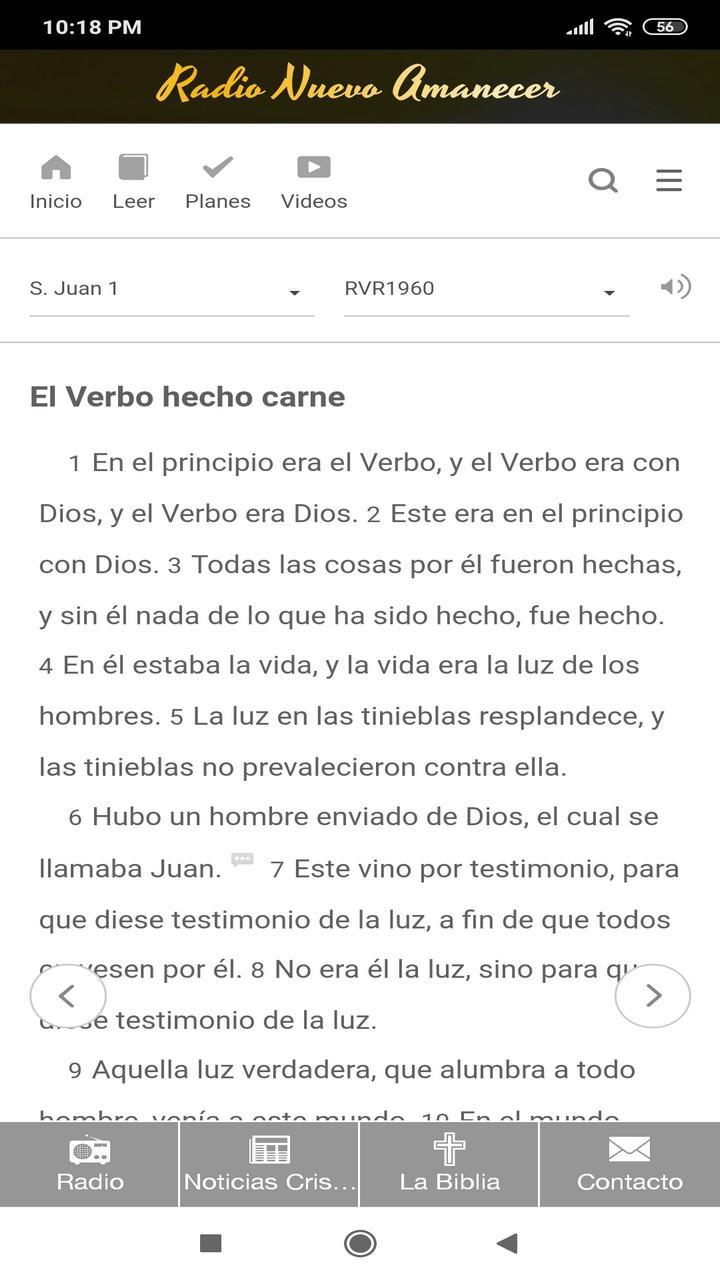Change the RVR1960 Bible version
The height and width of the screenshot is (1280, 720).
pos(487,289)
